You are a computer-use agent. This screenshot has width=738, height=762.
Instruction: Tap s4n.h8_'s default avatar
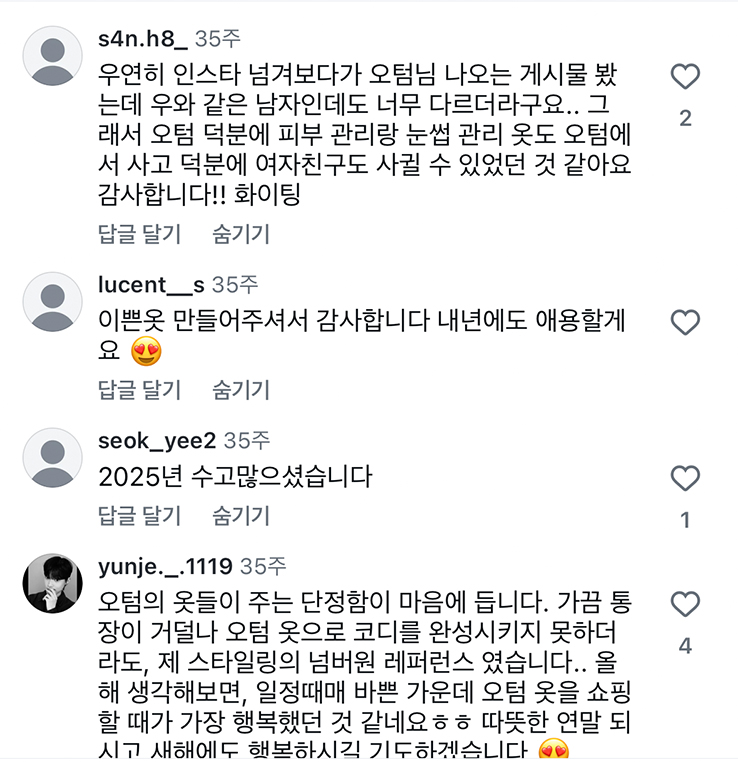click(52, 56)
